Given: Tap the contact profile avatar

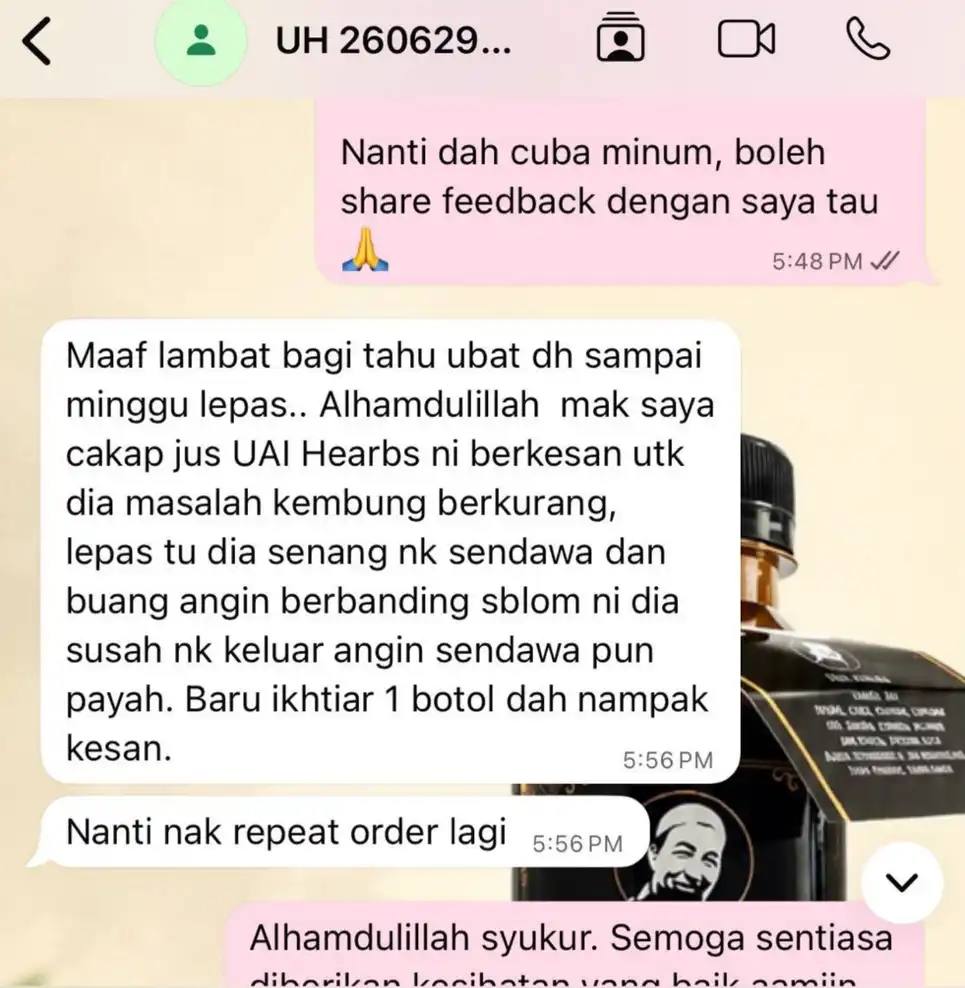Looking at the screenshot, I should click(201, 41).
